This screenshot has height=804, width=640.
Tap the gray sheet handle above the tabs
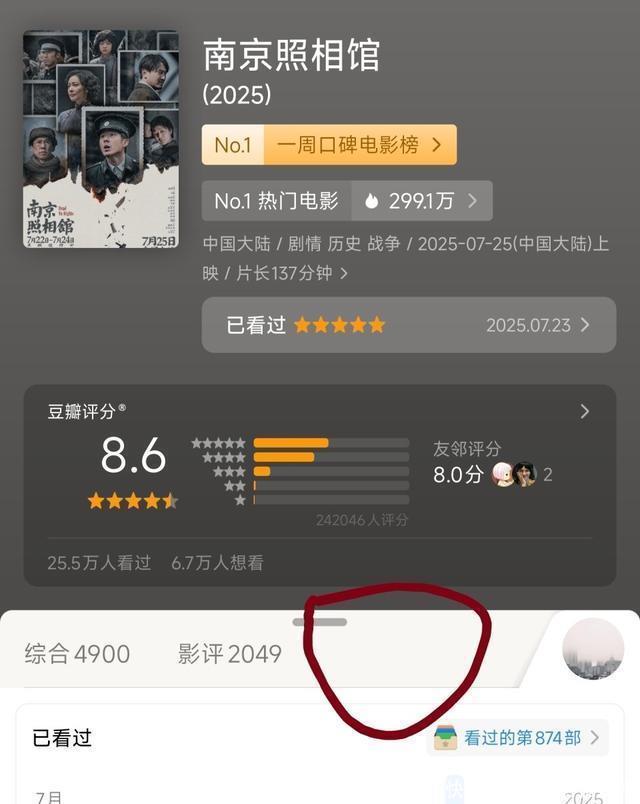click(320, 622)
